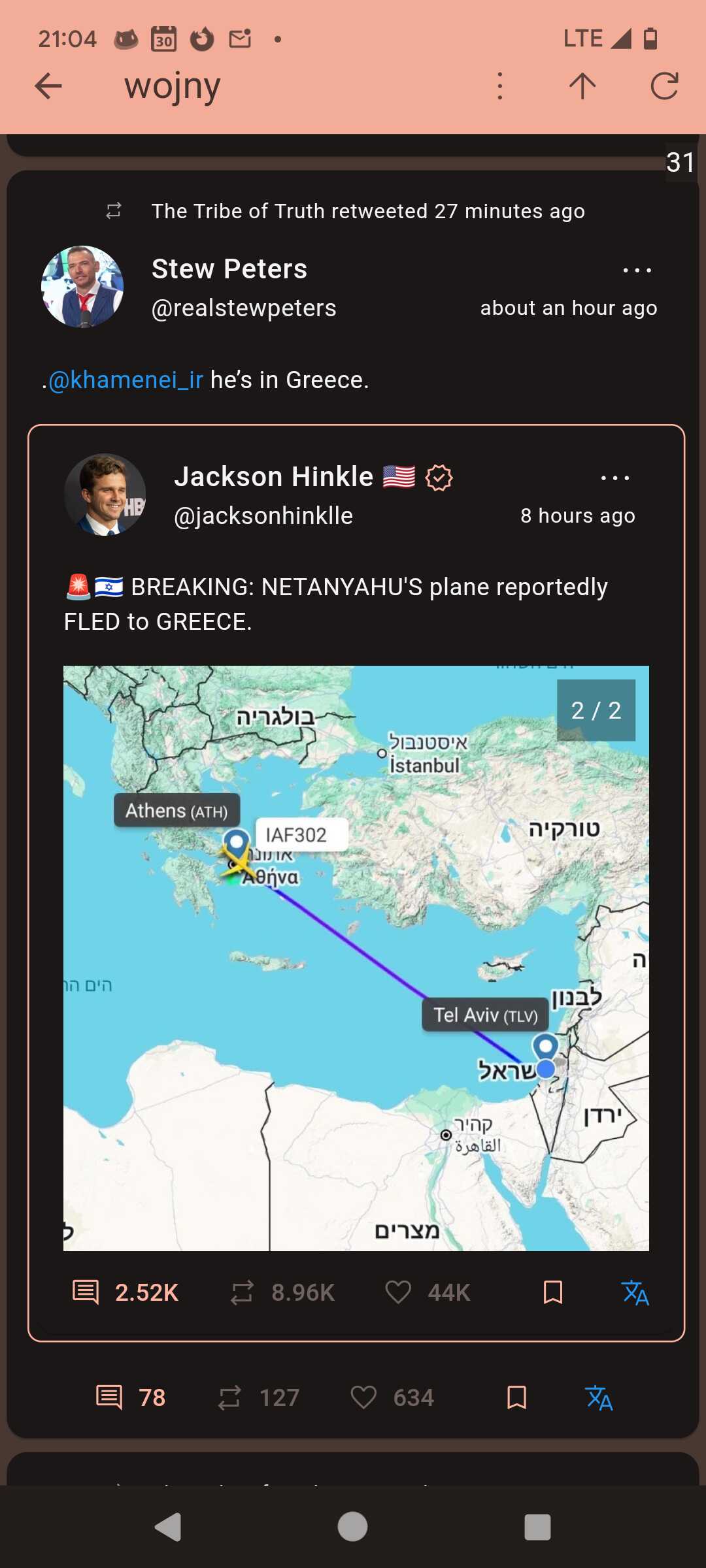
Task: Open Stew Peters' profile picture
Action: 82,287
